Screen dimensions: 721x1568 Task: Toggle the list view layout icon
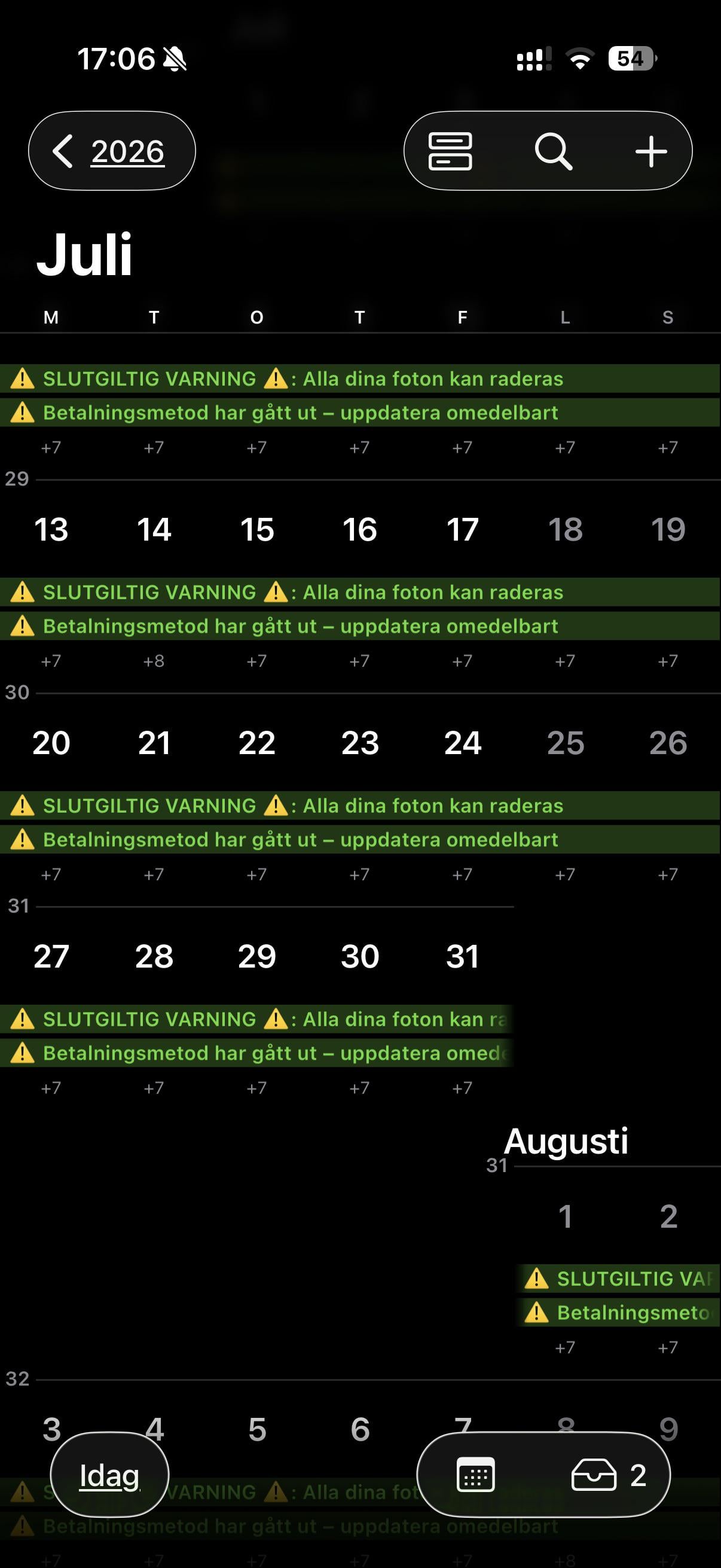[450, 151]
